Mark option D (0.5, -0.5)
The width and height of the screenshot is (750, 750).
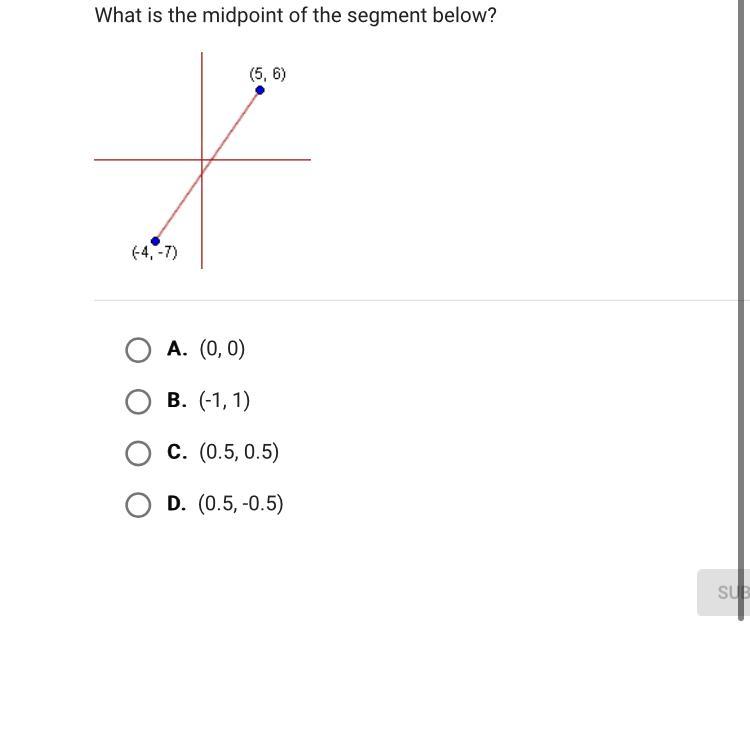pos(138,504)
